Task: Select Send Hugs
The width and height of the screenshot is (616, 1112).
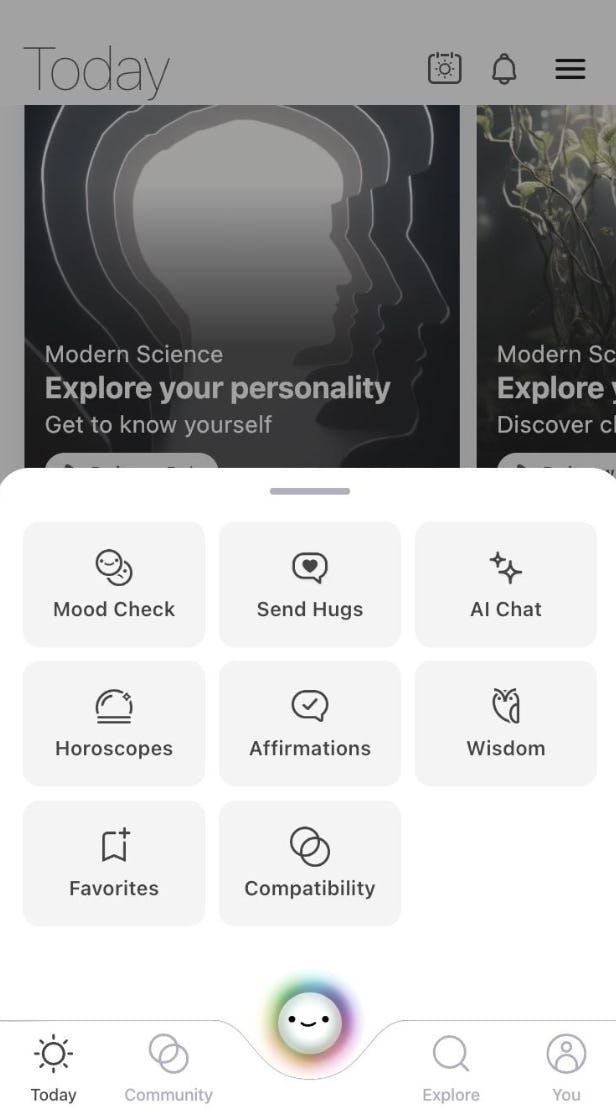Action: coord(310,584)
